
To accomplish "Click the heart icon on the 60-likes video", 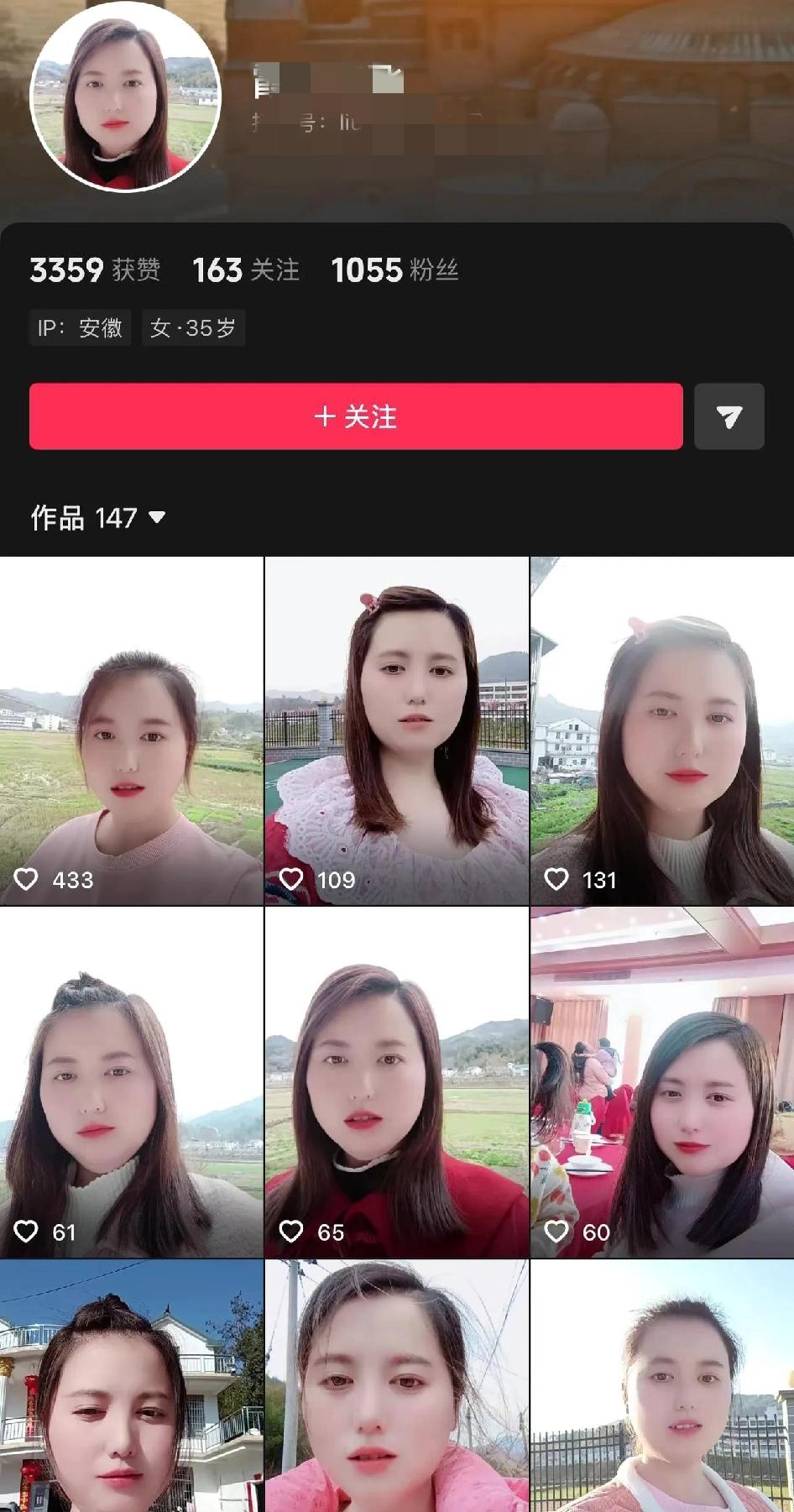I will click(556, 1231).
